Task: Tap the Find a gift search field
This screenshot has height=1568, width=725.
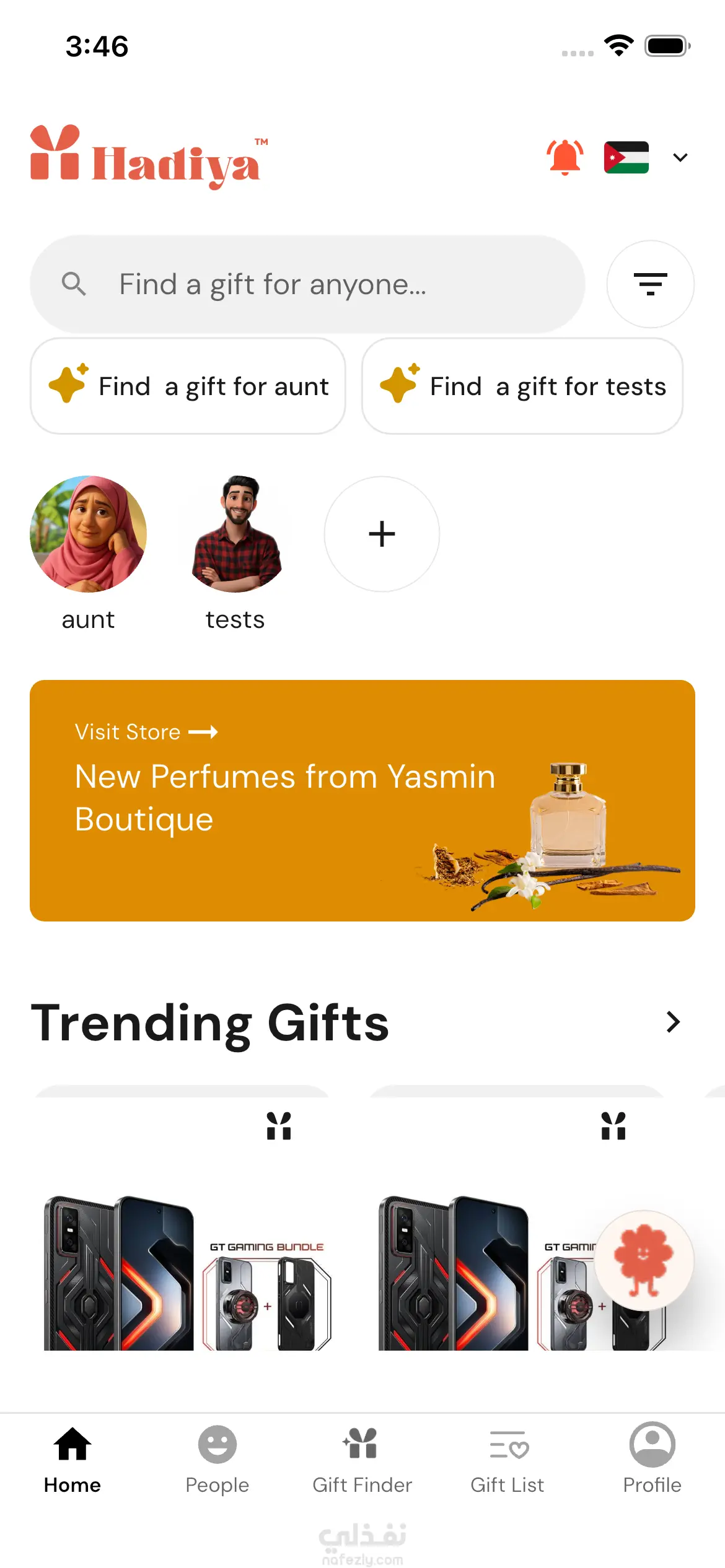Action: (307, 284)
